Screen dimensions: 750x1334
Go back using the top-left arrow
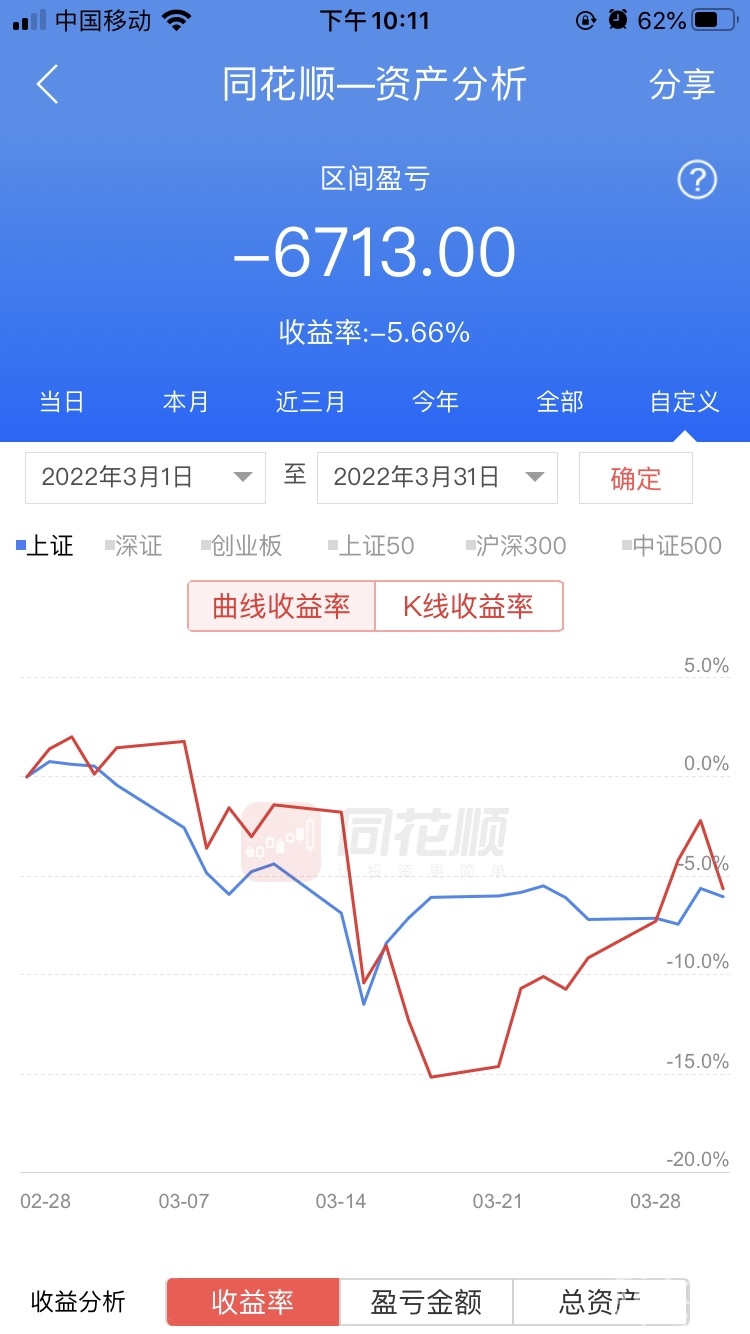(47, 85)
